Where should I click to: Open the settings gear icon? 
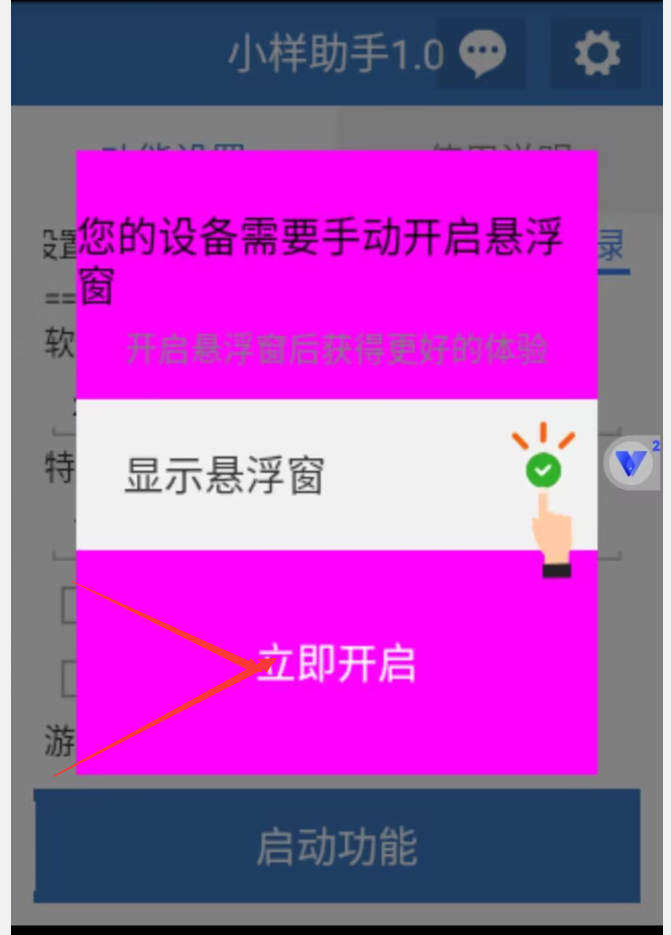(x=597, y=53)
